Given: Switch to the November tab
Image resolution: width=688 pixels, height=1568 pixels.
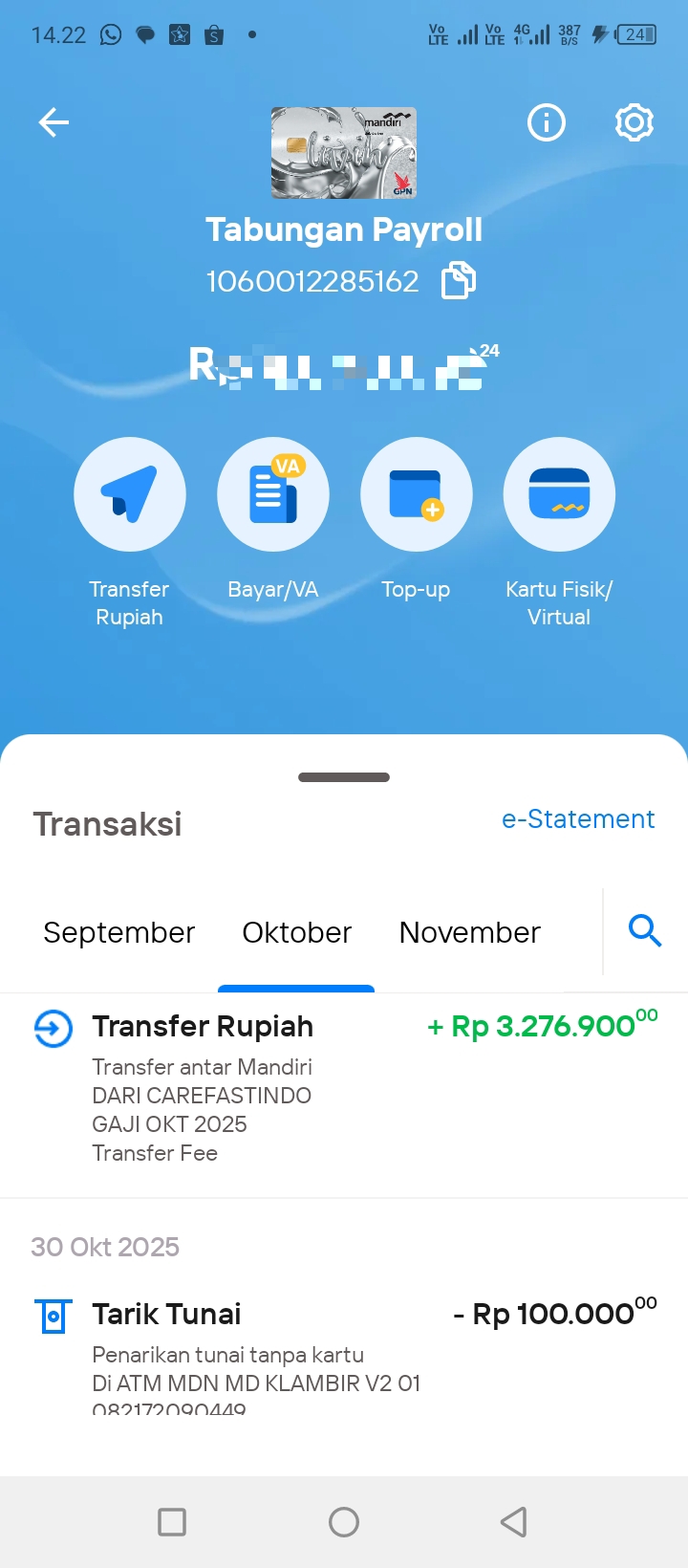Looking at the screenshot, I should click(470, 932).
